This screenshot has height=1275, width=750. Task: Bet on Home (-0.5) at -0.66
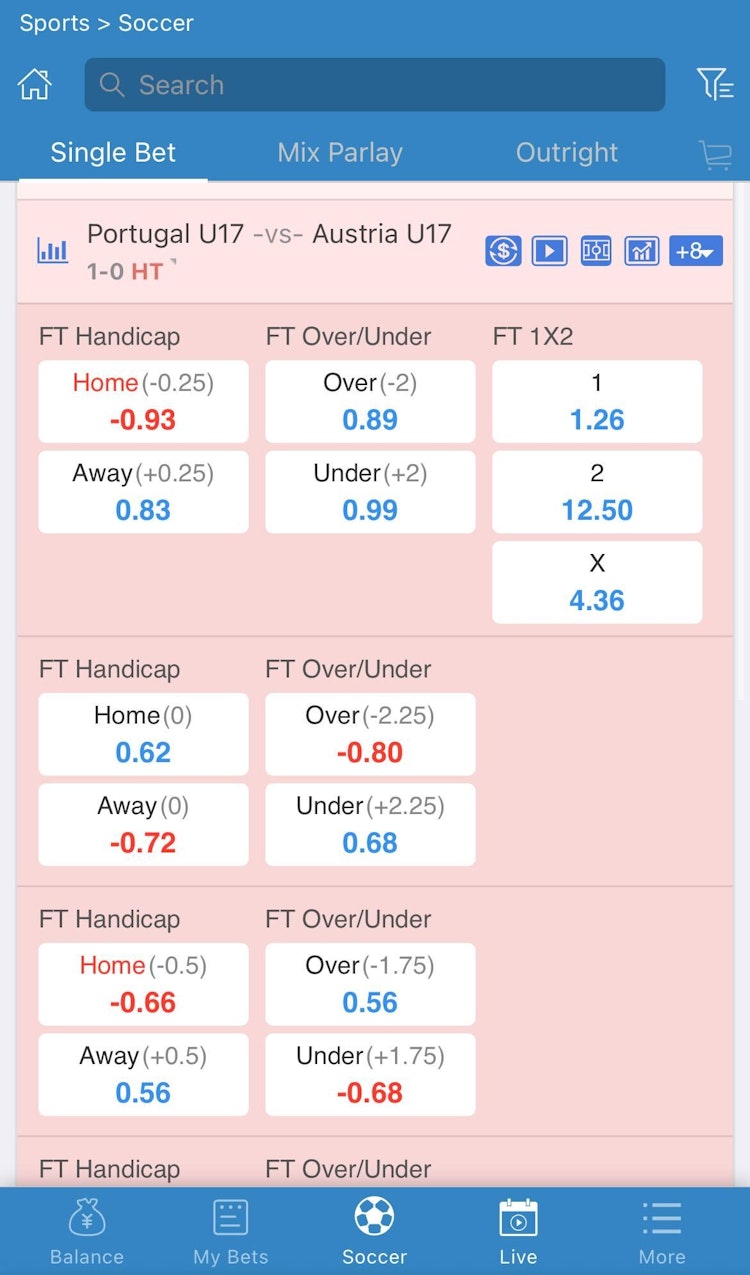click(x=143, y=985)
